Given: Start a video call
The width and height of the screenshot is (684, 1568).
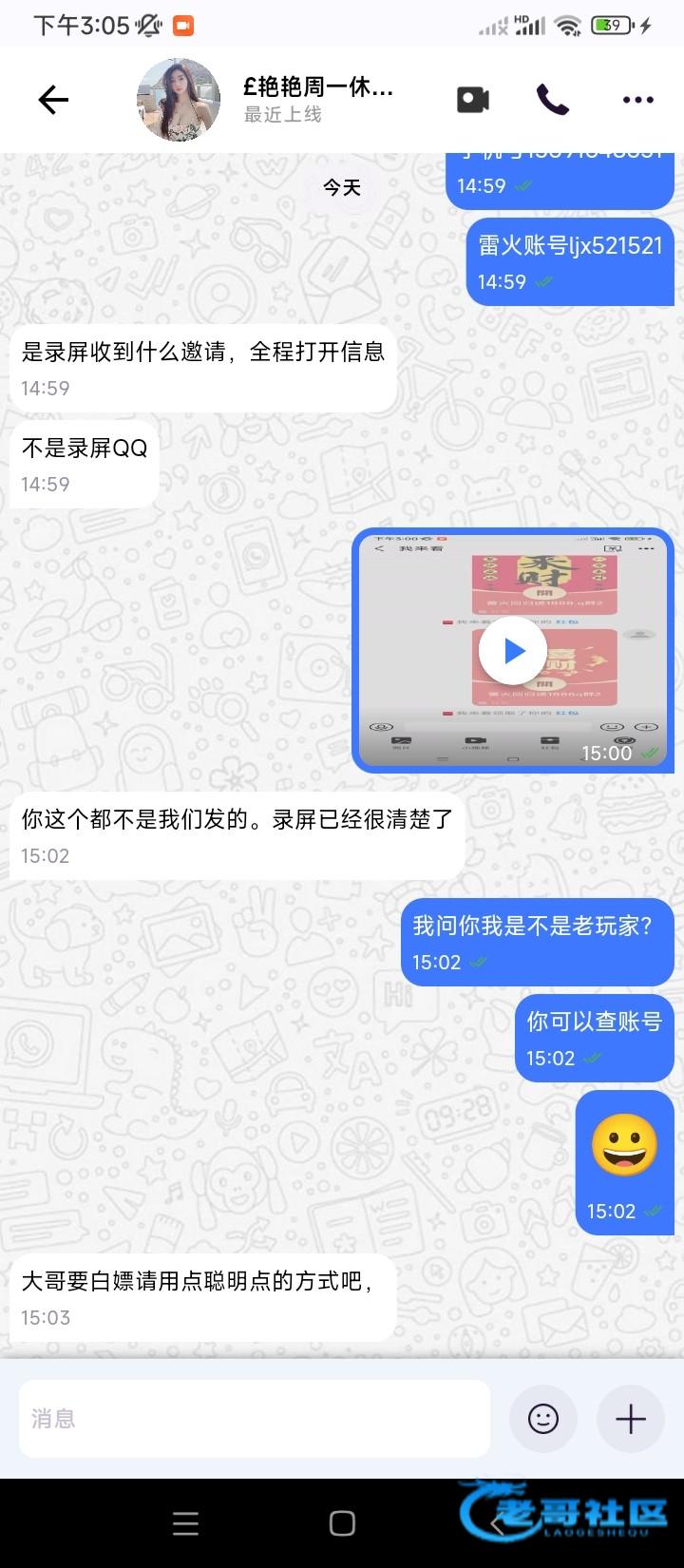Looking at the screenshot, I should pos(473,100).
